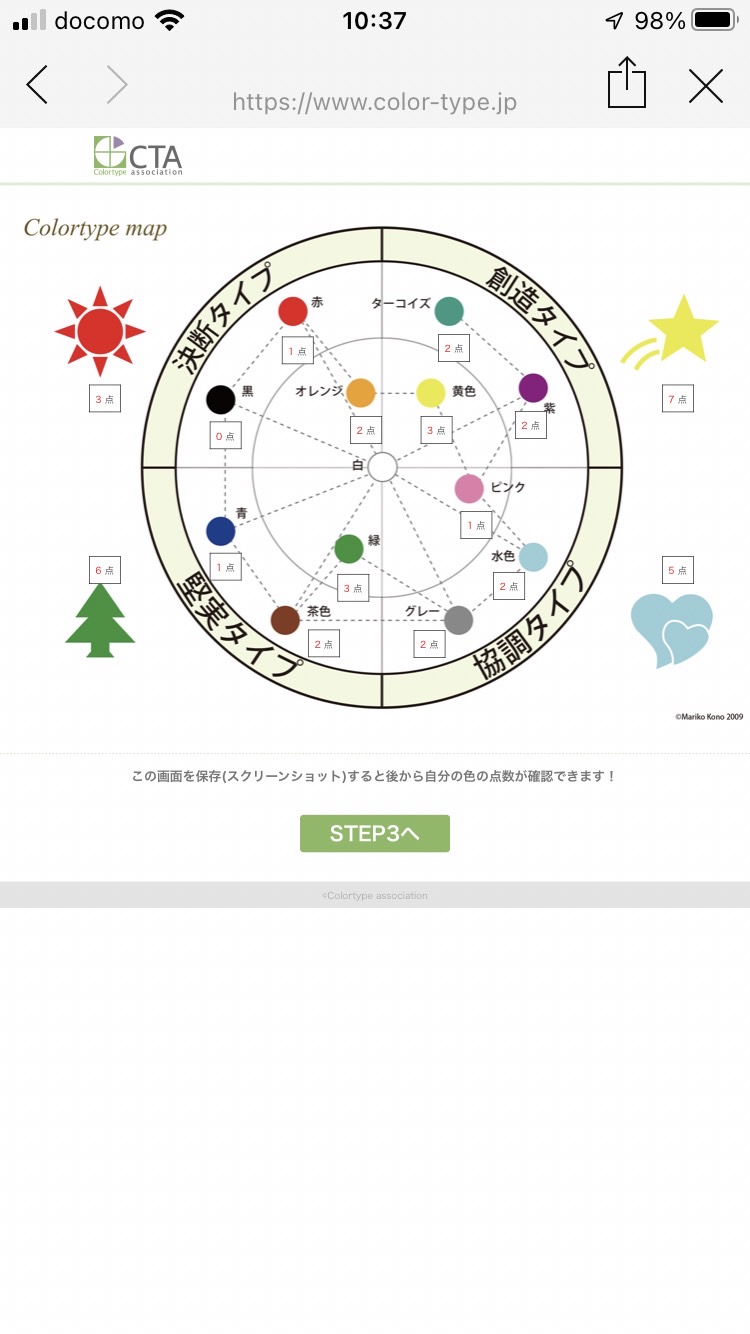The width and height of the screenshot is (750, 1334).
Task: Open the CTA Colortype association logo link
Action: pos(138,156)
